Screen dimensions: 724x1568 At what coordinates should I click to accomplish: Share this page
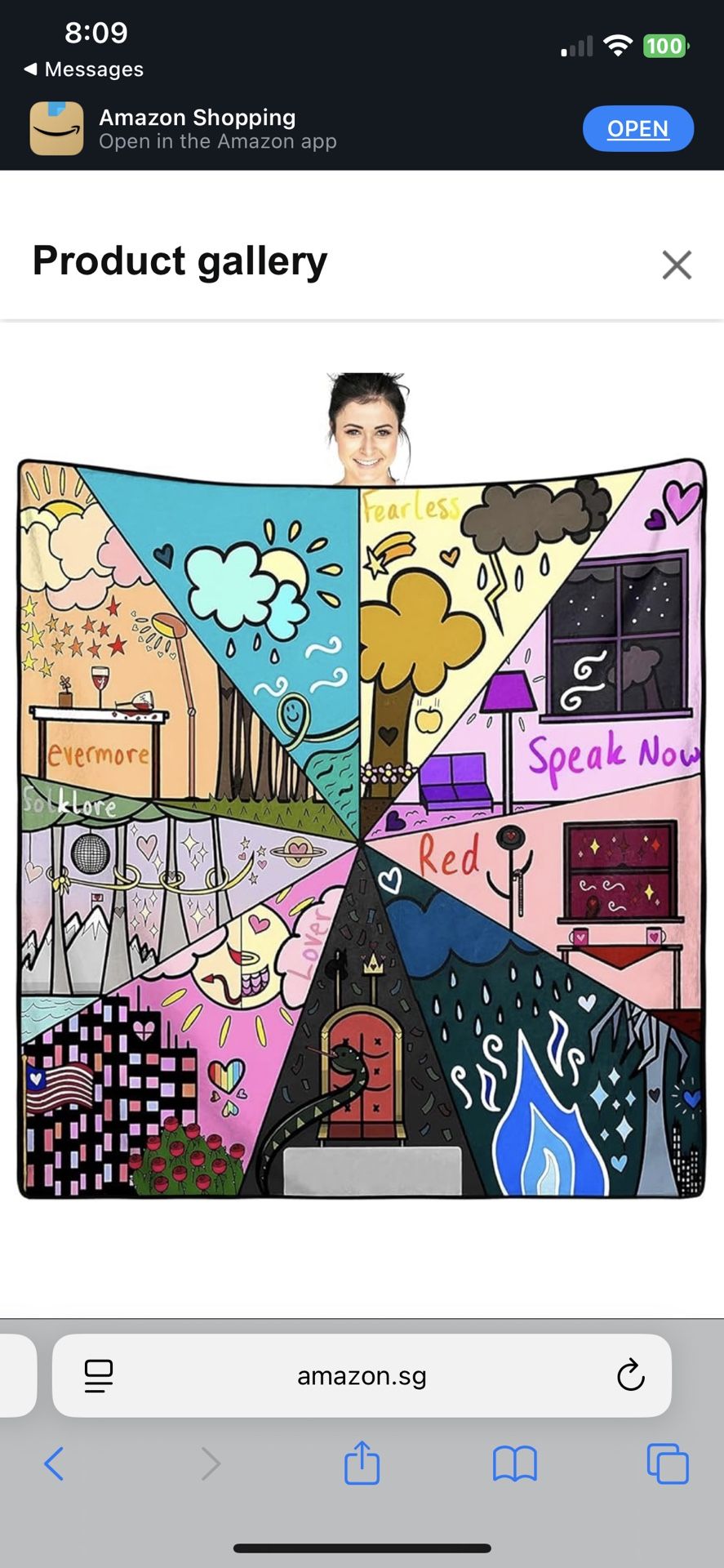362,1463
